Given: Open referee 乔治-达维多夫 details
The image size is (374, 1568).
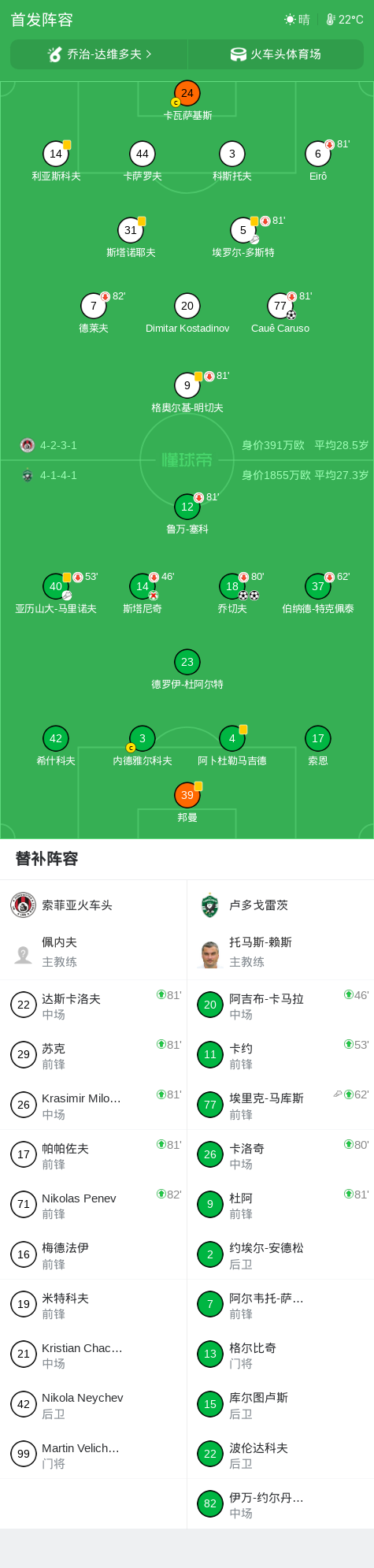Looking at the screenshot, I should tap(99, 54).
